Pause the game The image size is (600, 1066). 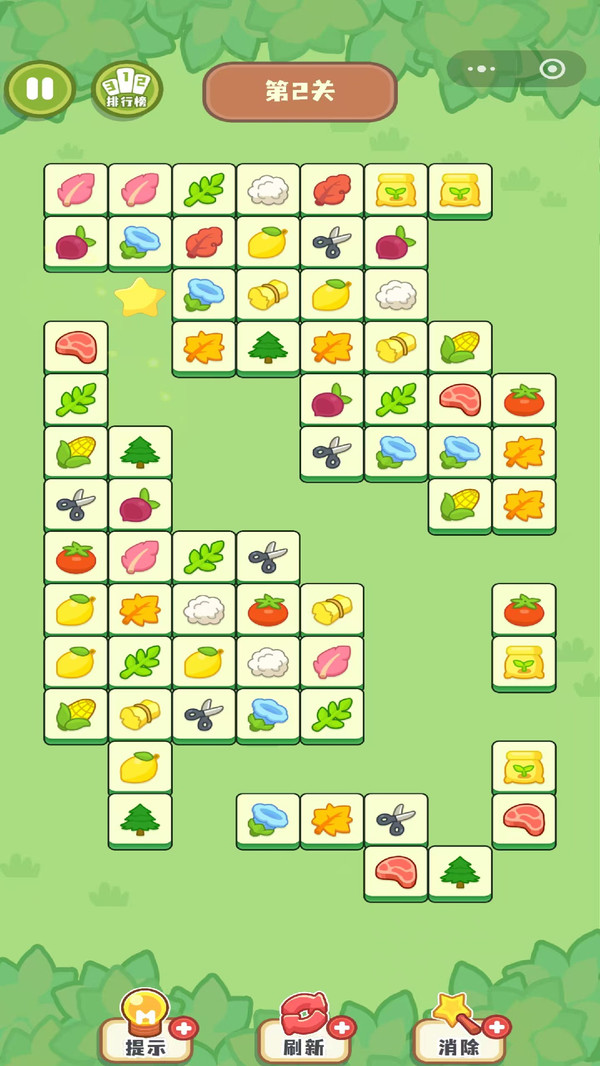click(40, 89)
